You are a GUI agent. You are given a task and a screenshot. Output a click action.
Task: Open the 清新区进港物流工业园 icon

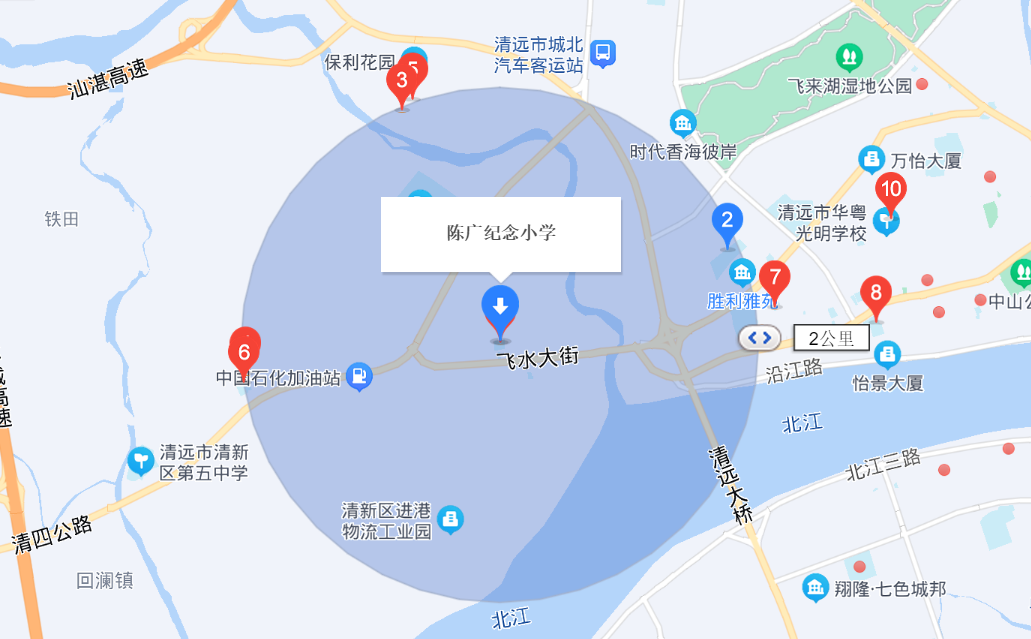coord(450,520)
